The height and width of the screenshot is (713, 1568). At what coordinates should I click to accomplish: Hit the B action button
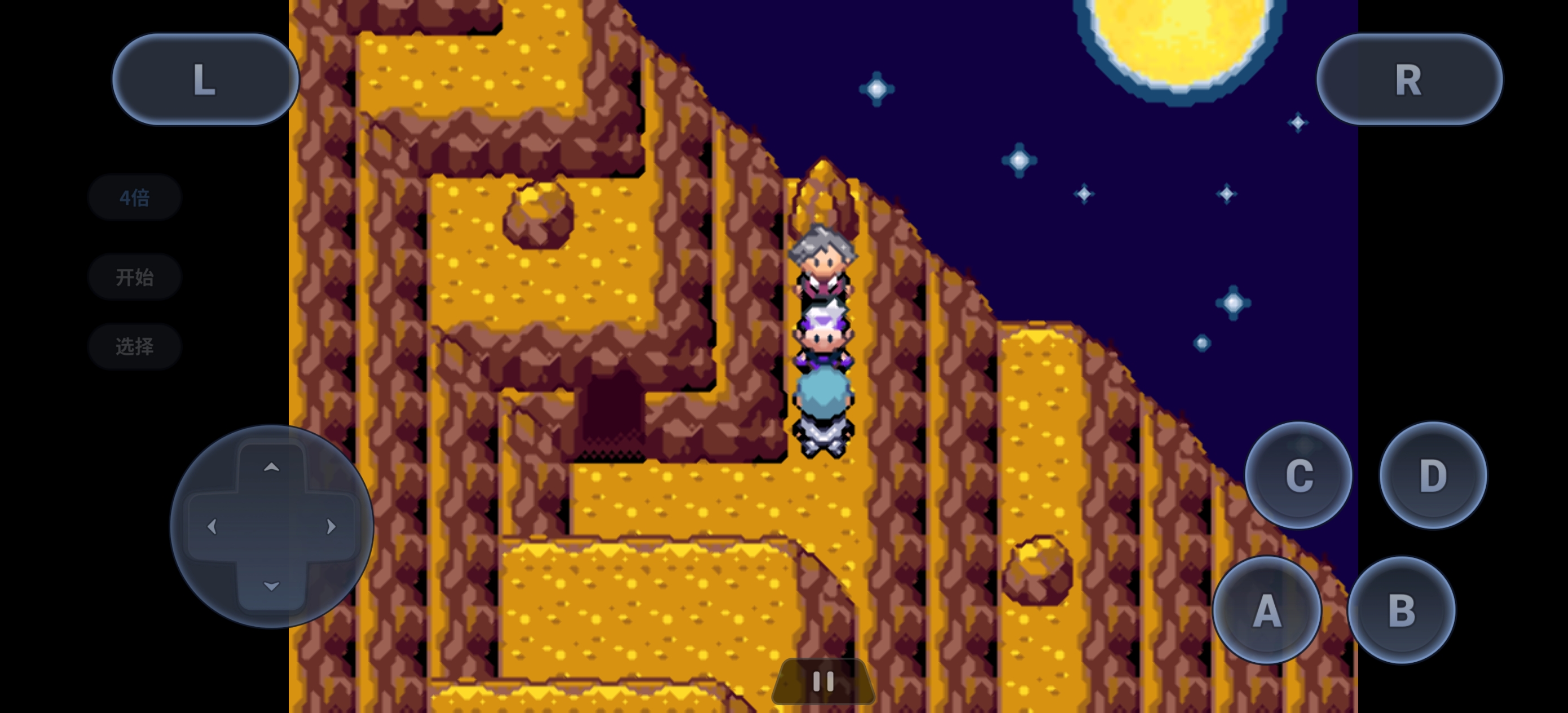(1401, 610)
